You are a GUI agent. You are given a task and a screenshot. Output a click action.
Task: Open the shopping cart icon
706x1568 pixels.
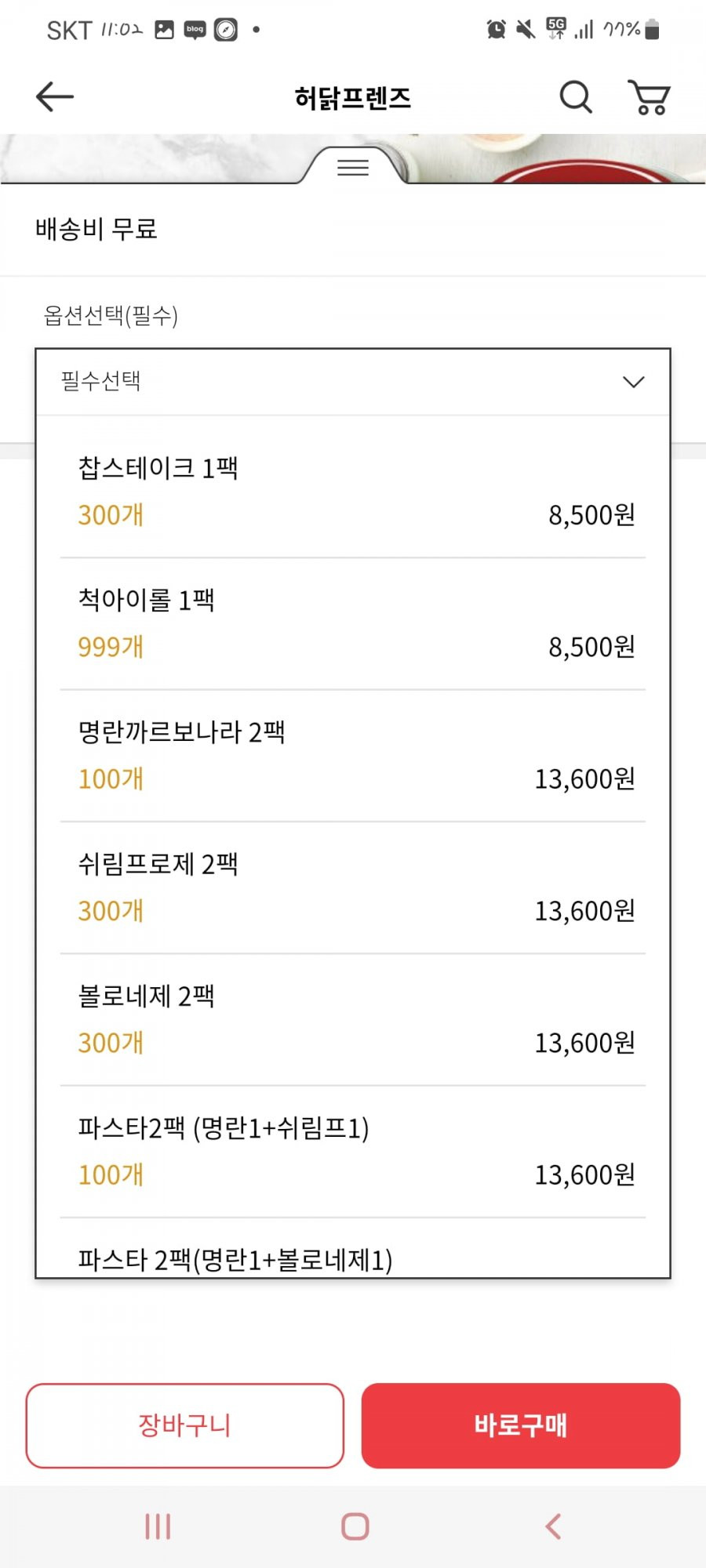(649, 97)
